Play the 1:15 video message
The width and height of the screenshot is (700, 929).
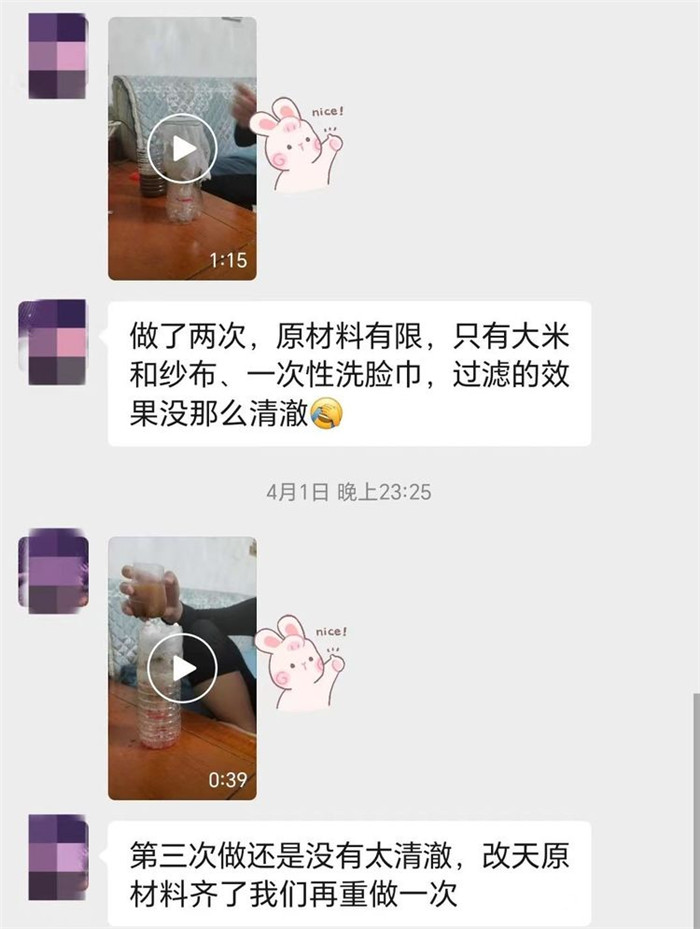182,149
